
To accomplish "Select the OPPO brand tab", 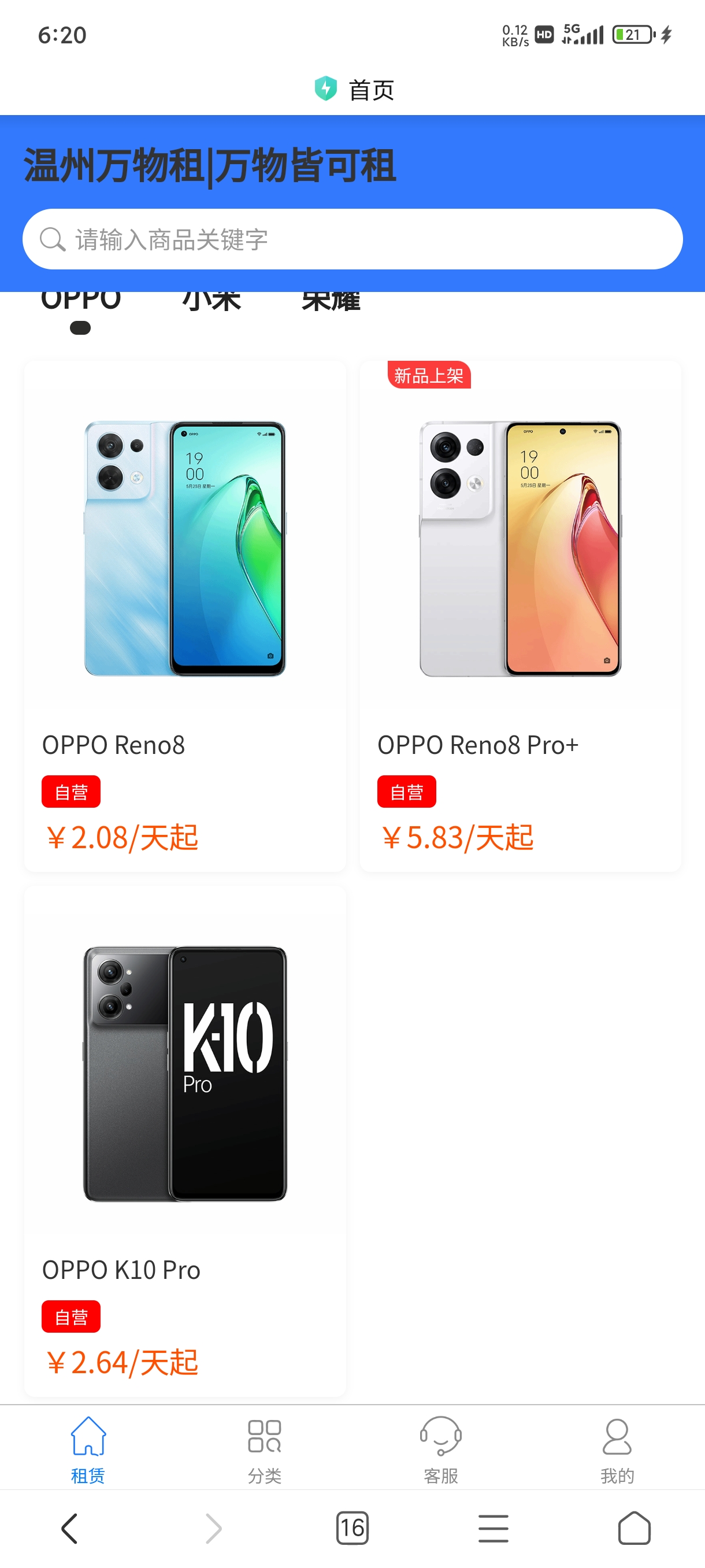I will coord(81,302).
